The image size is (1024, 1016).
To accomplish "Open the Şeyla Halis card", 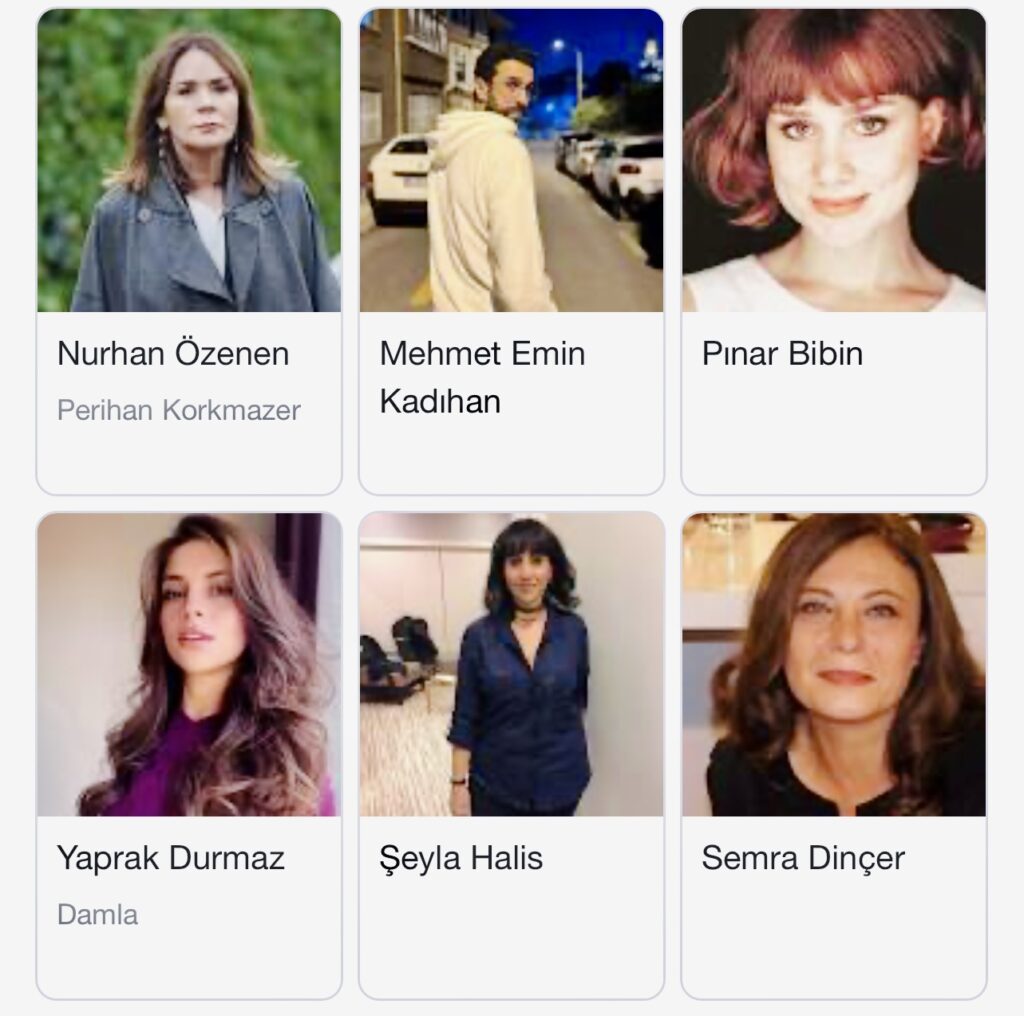I will [511, 754].
